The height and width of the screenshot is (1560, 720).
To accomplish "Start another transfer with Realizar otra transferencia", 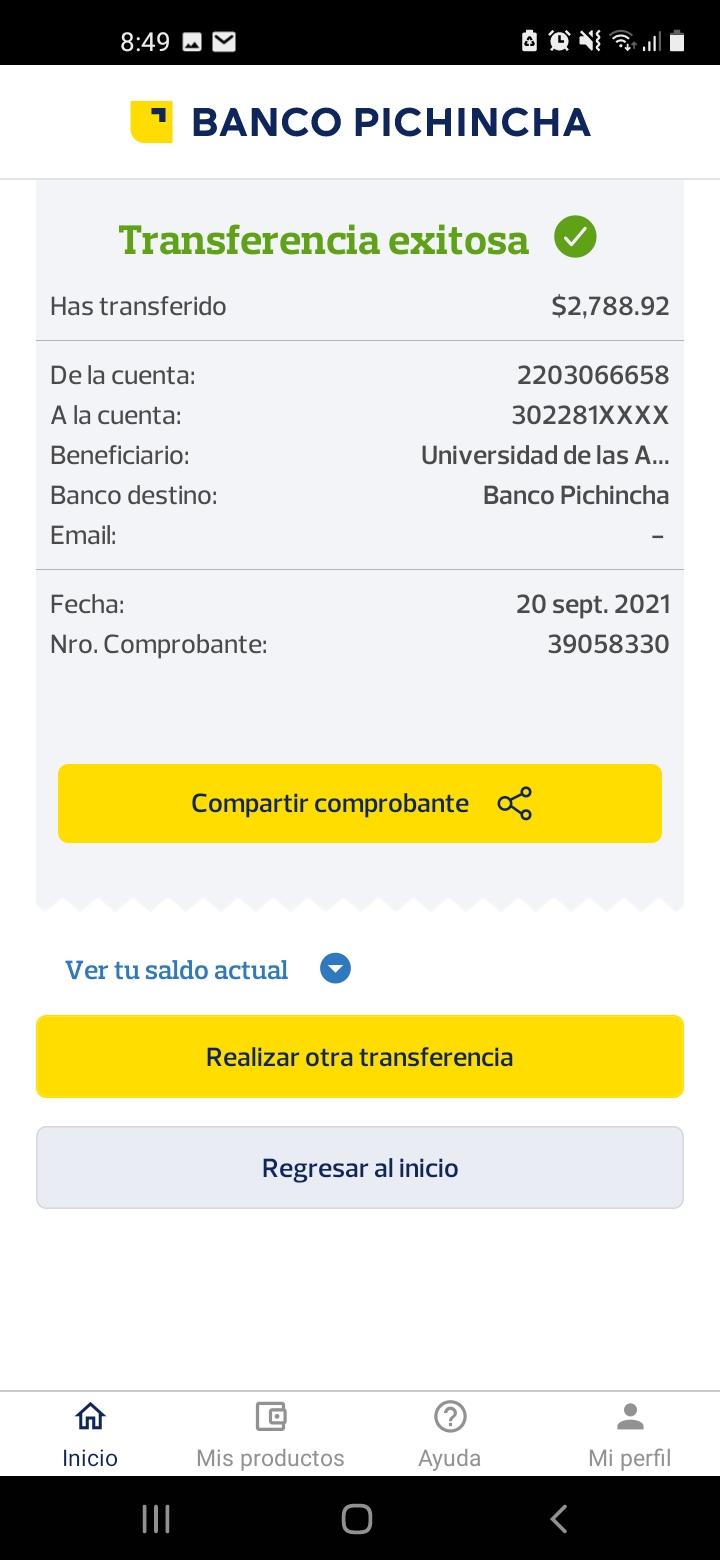I will coord(360,1057).
